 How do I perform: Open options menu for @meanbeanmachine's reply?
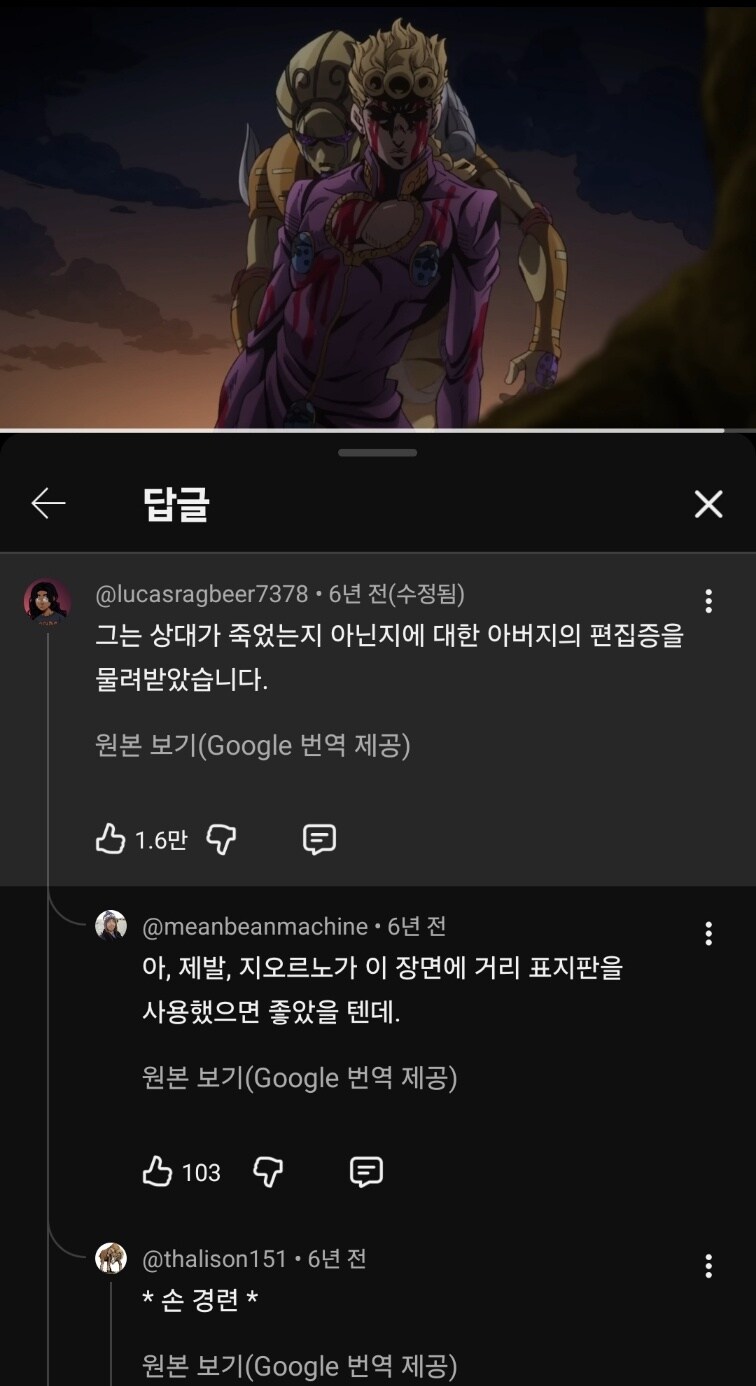point(709,933)
